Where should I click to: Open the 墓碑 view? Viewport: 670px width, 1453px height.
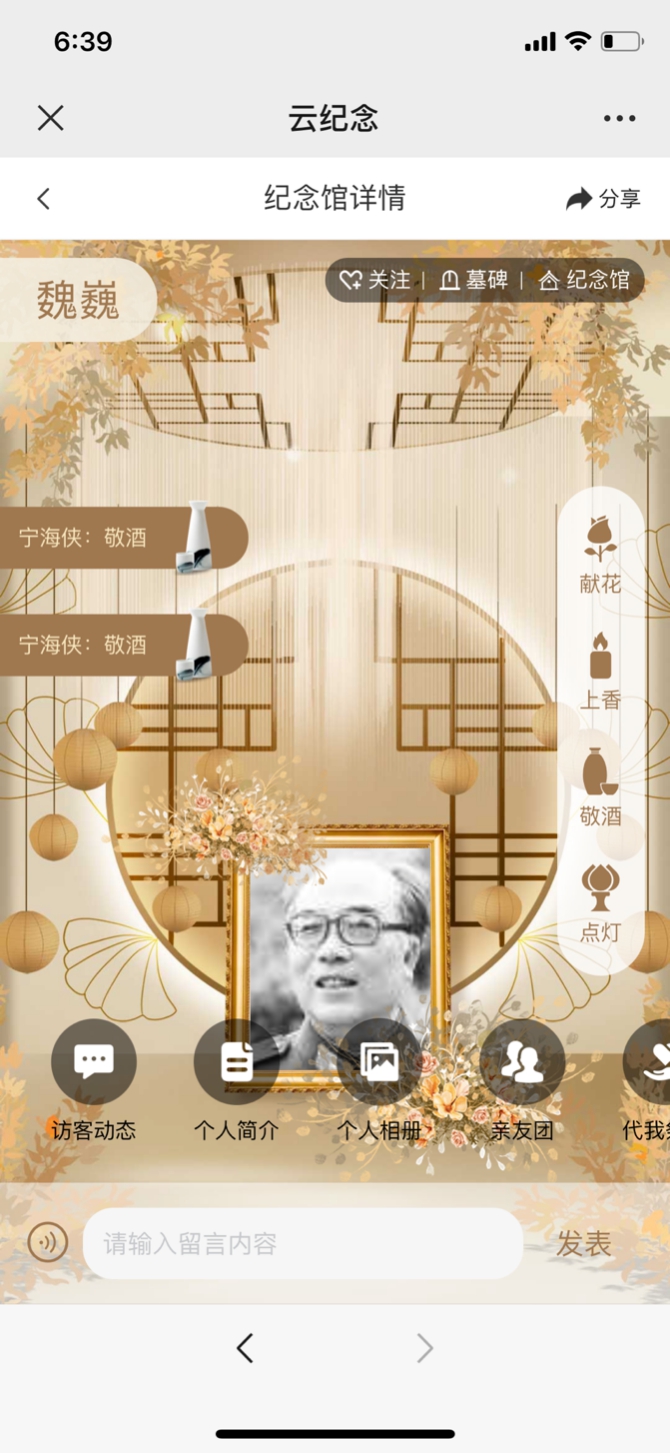coord(474,280)
